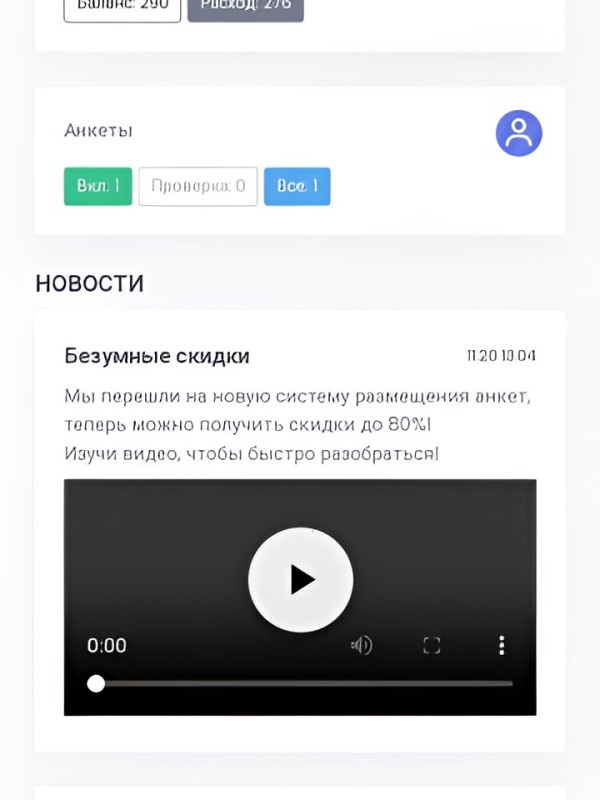This screenshot has height=800, width=600.
Task: Open the video in fullscreen
Action: [x=431, y=645]
